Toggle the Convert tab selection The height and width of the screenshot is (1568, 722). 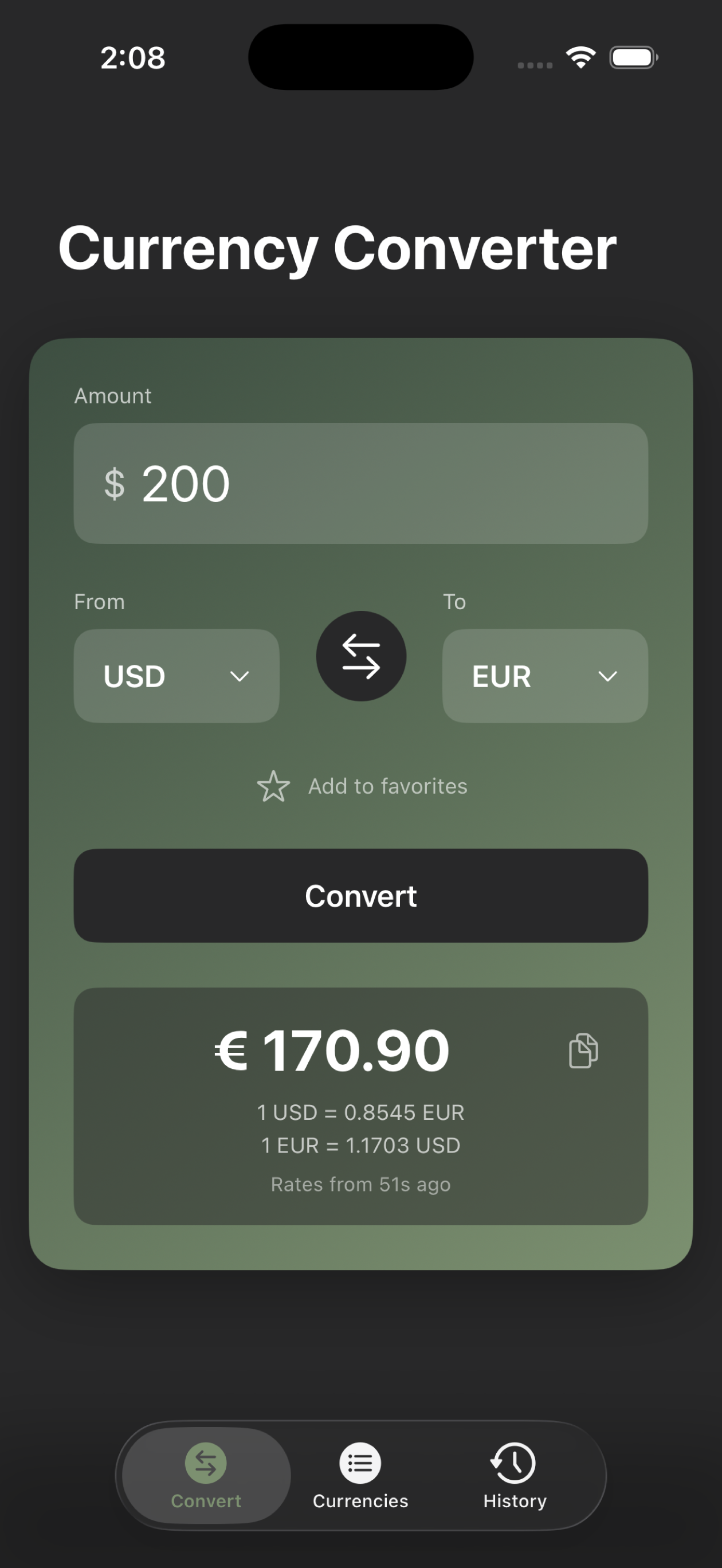[205, 1479]
